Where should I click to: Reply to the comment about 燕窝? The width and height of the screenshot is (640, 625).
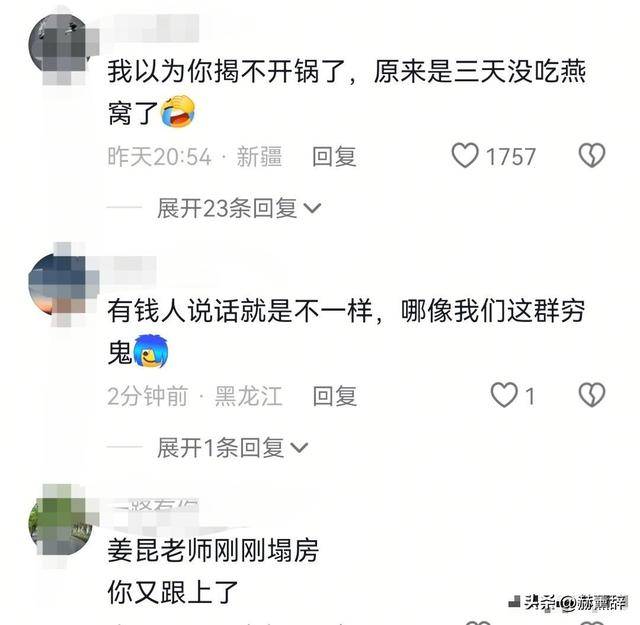[x=334, y=156]
